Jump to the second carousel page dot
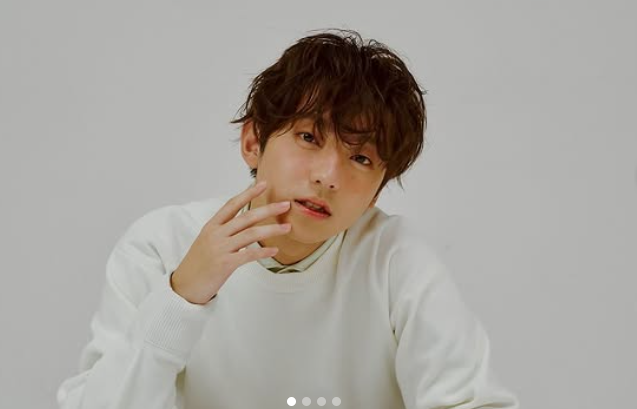This screenshot has height=409, width=637. [x=306, y=401]
